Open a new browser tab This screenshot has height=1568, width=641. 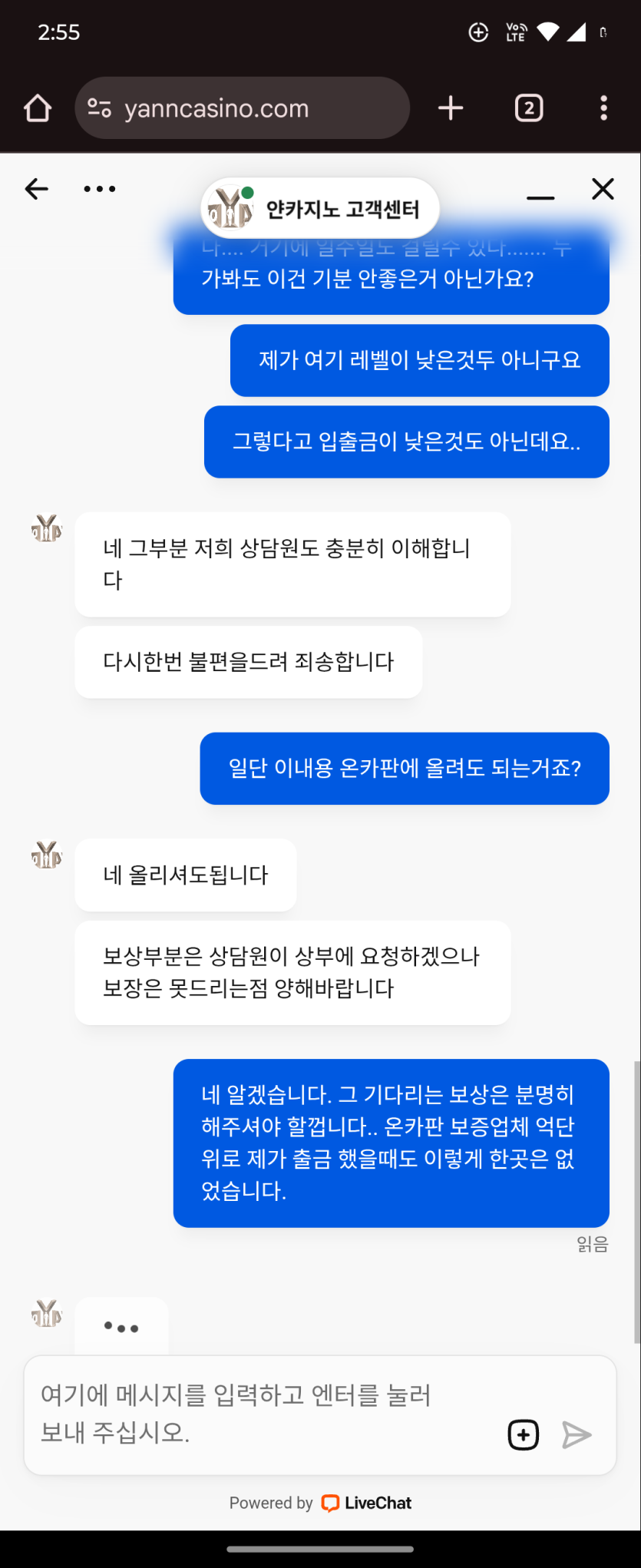(x=451, y=108)
